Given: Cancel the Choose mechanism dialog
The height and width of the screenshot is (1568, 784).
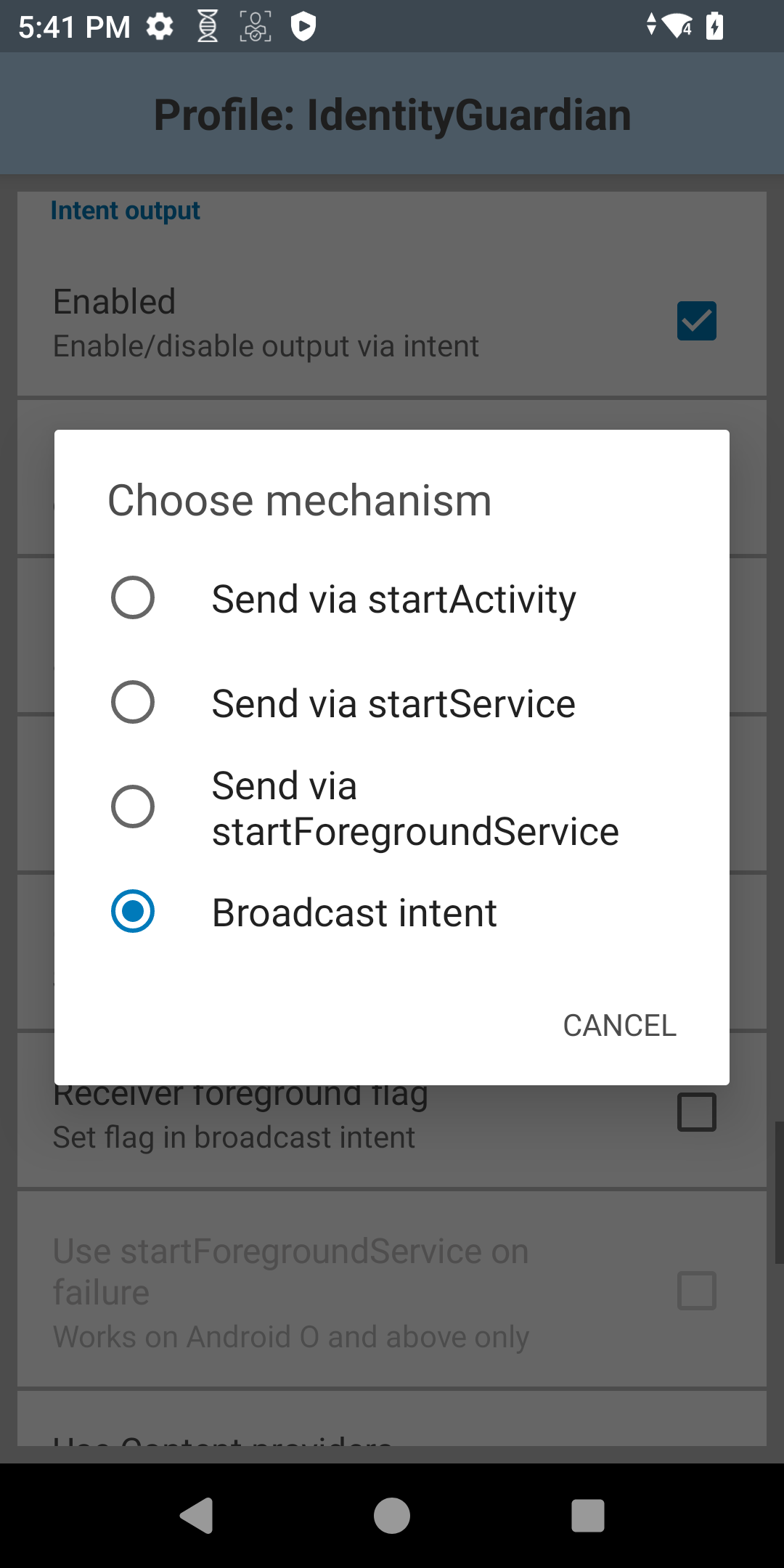Looking at the screenshot, I should pyautogui.click(x=619, y=1026).
